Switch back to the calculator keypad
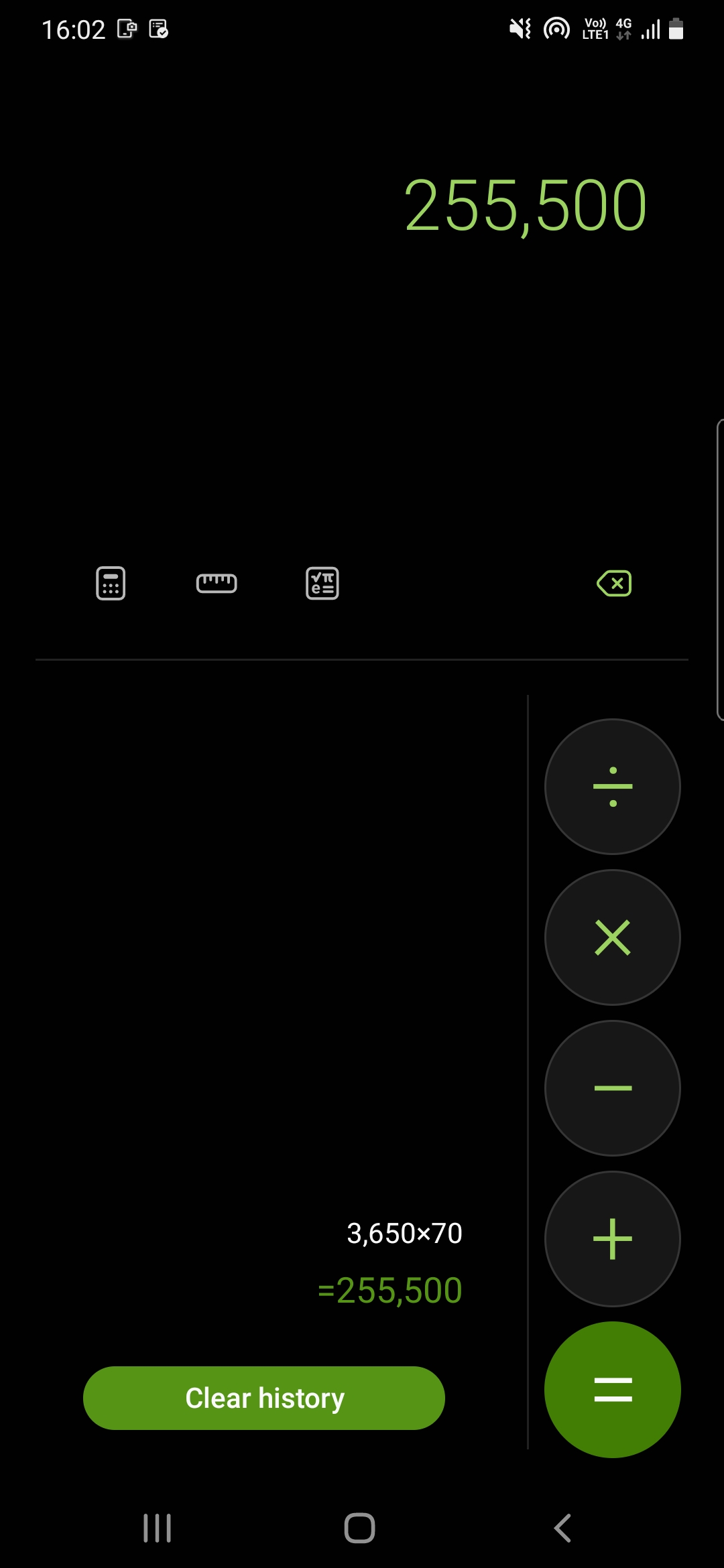 pos(111,583)
